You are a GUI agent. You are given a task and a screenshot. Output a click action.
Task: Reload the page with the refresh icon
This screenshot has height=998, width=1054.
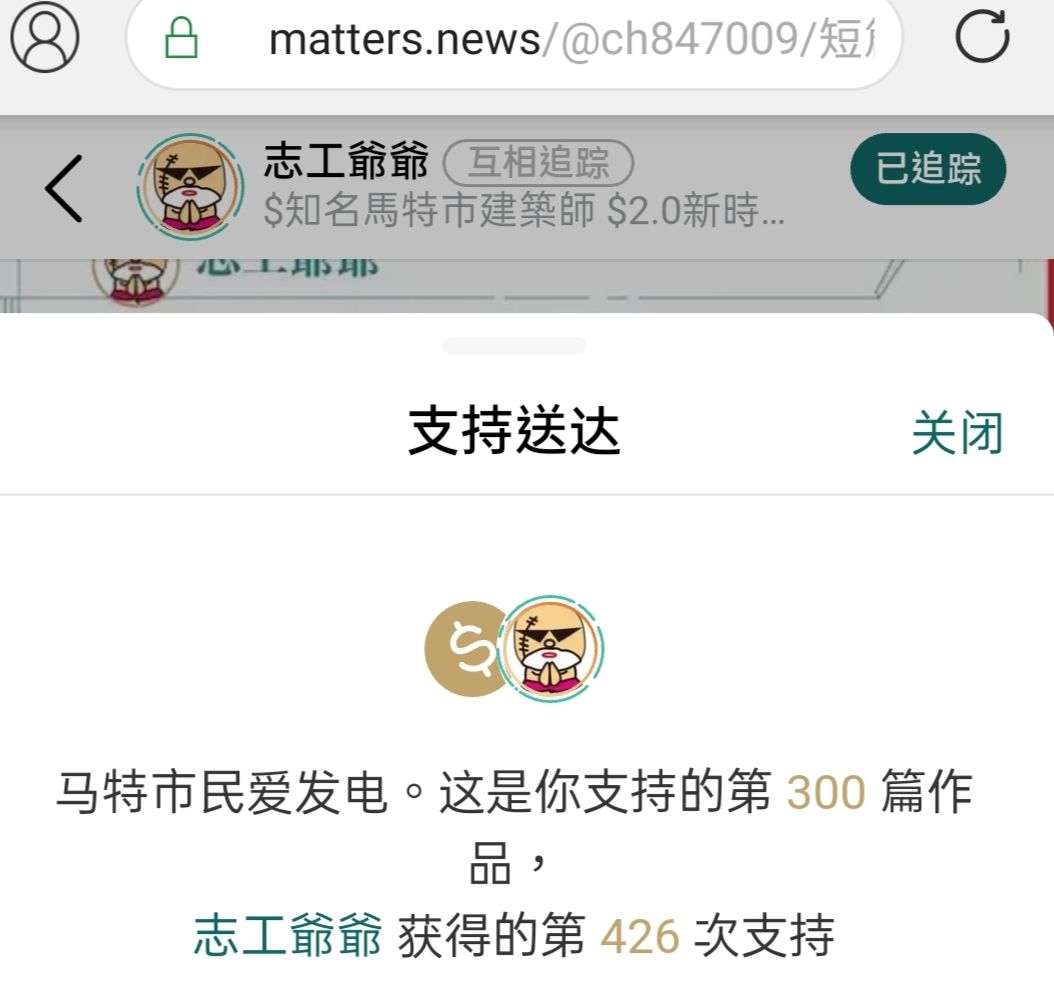pos(982,39)
